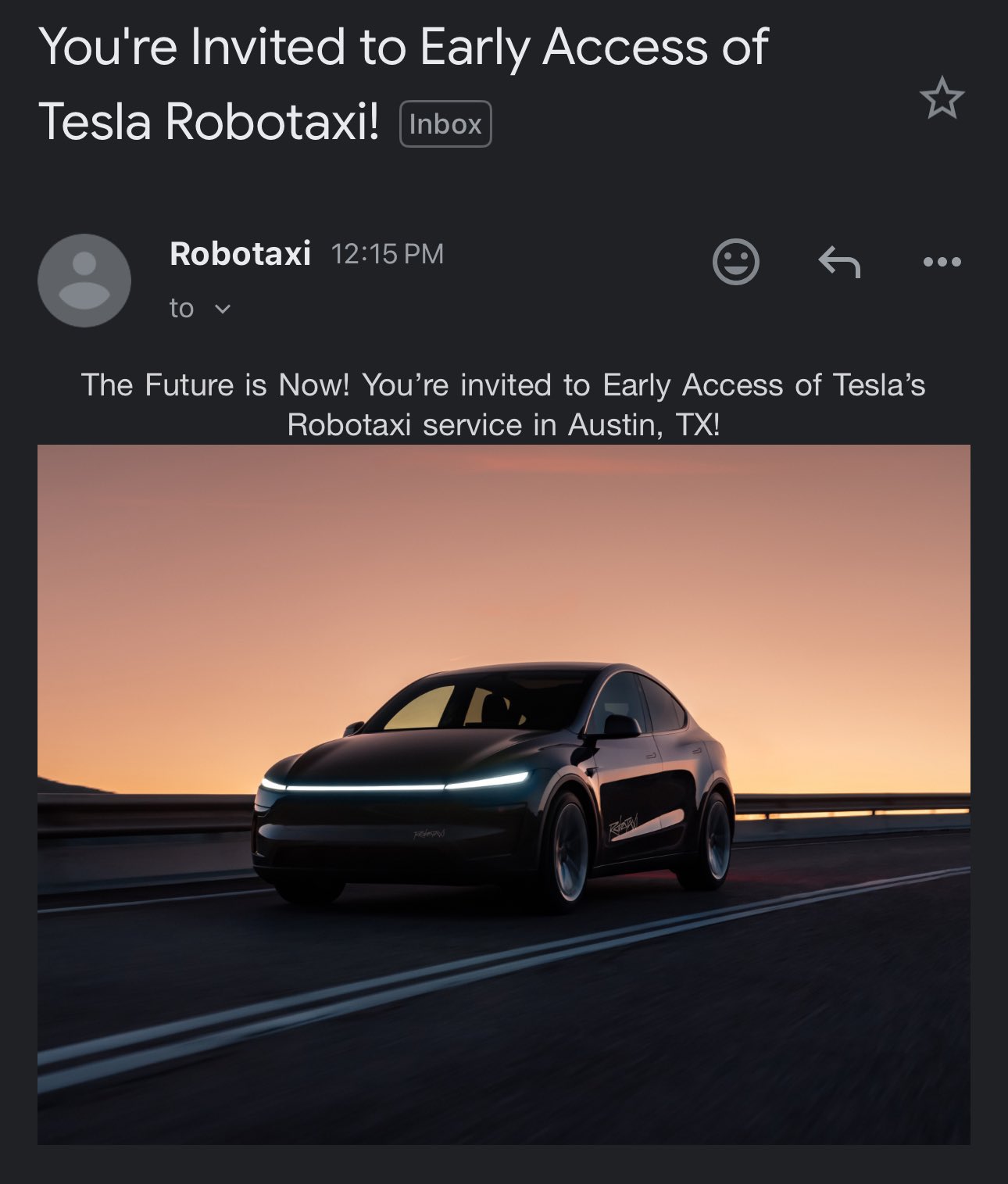This screenshot has height=1184, width=1008.
Task: Open the Robotaxi car image
Action: (x=504, y=794)
